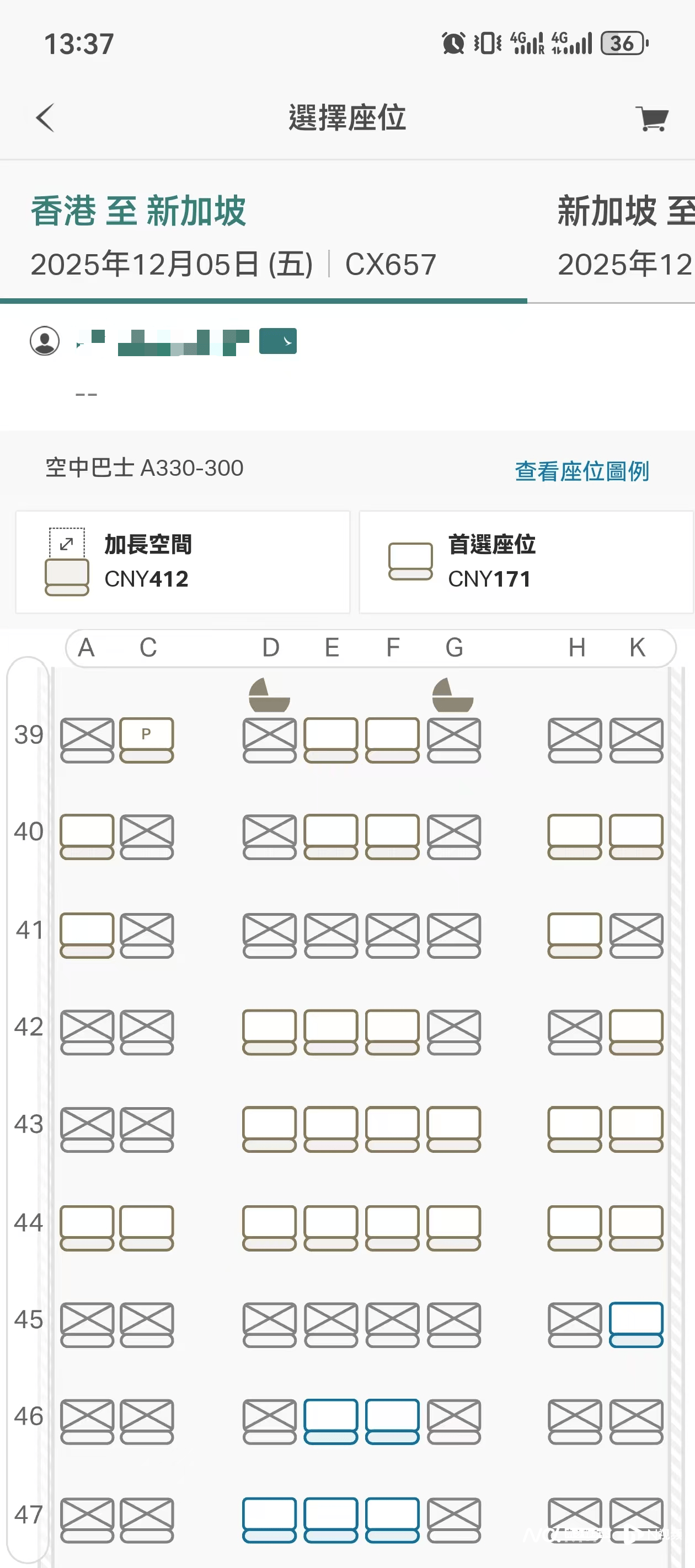Choose seat 44H
695x1568 pixels.
[x=574, y=1227]
